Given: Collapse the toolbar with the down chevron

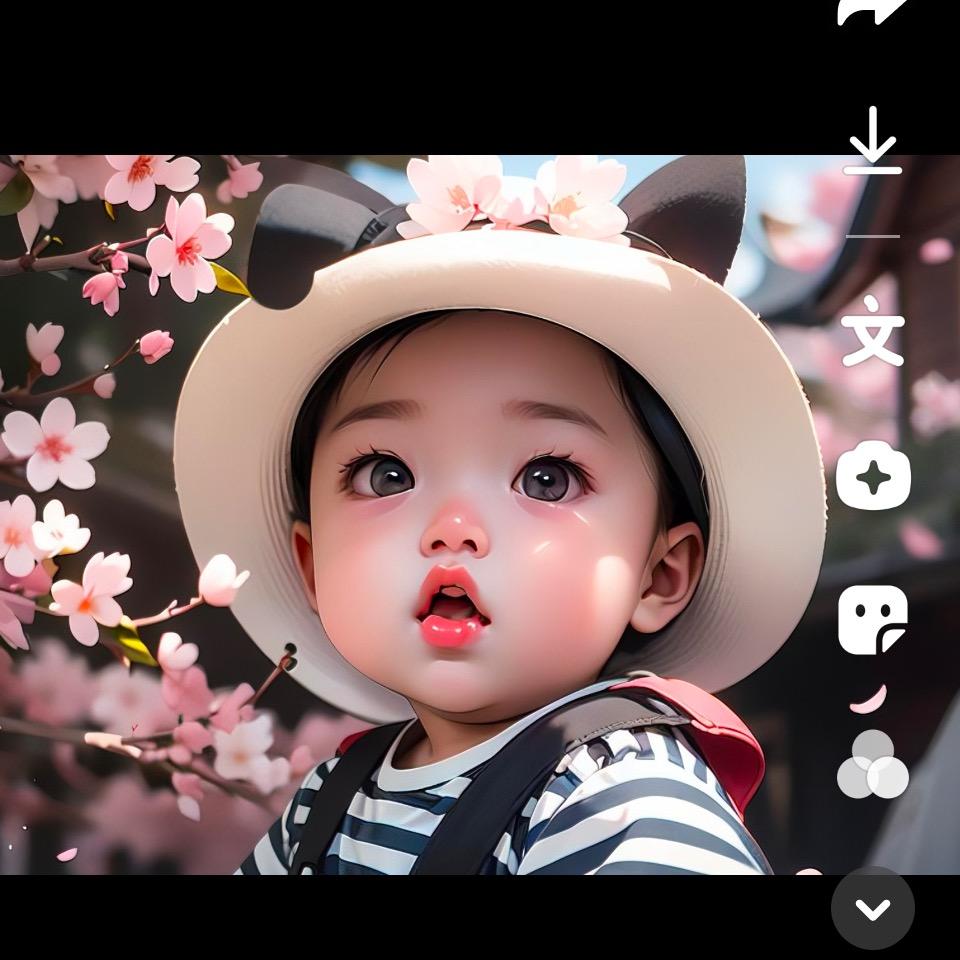Looking at the screenshot, I should click(x=872, y=909).
